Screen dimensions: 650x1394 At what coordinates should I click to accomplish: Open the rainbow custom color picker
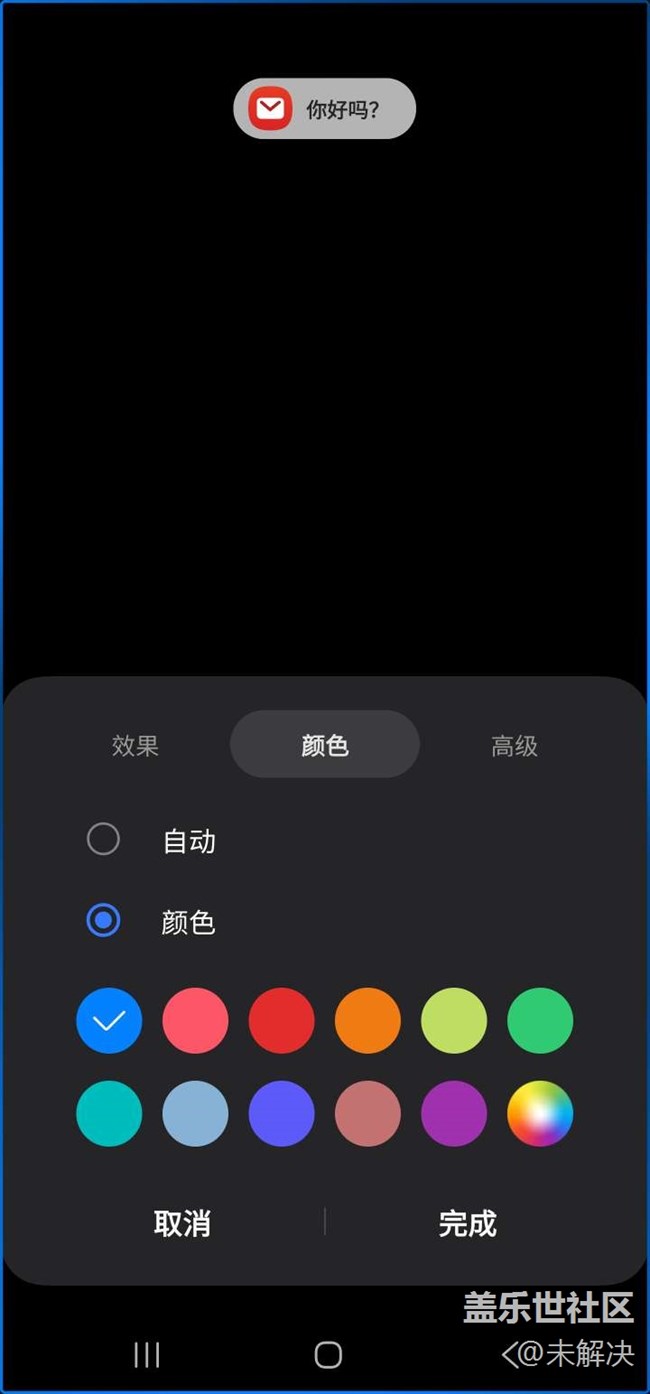540,1113
